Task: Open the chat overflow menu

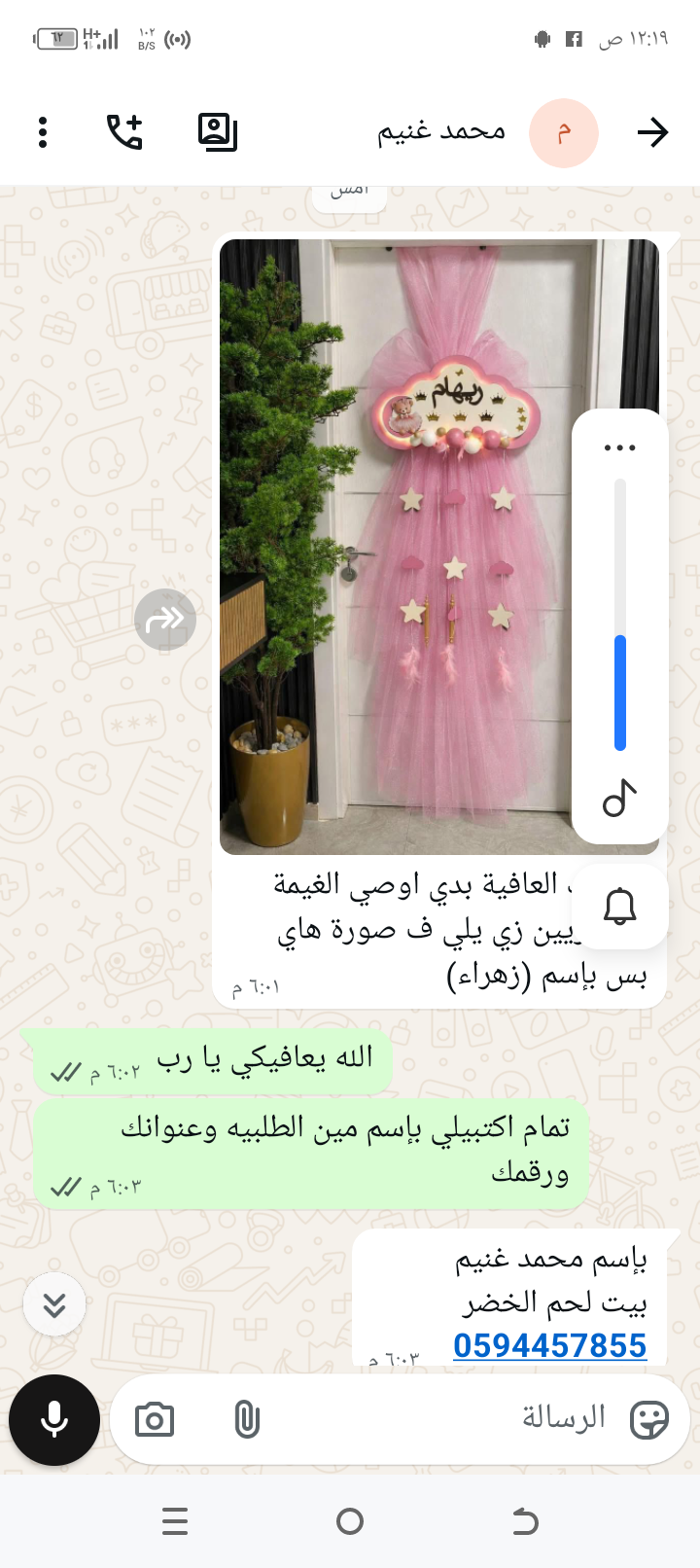Action: click(x=43, y=131)
